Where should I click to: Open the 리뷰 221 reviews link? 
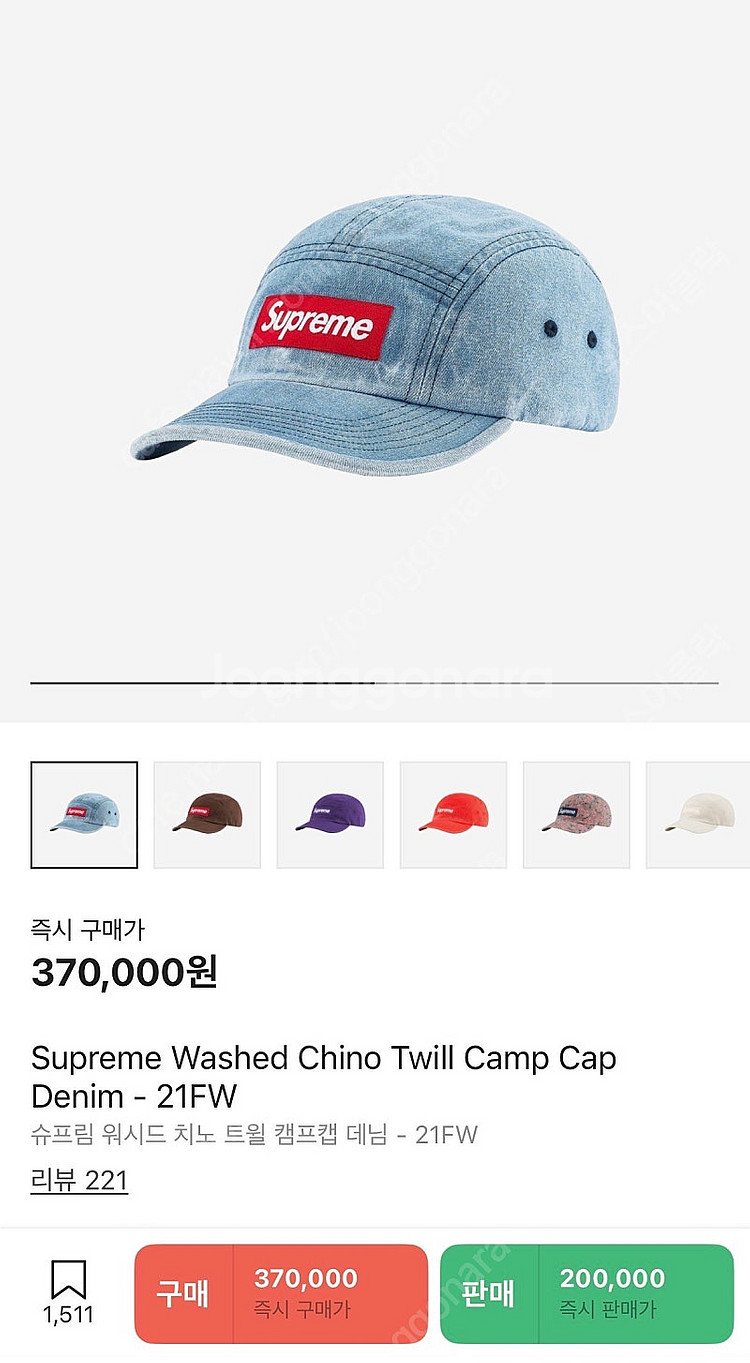point(79,1180)
